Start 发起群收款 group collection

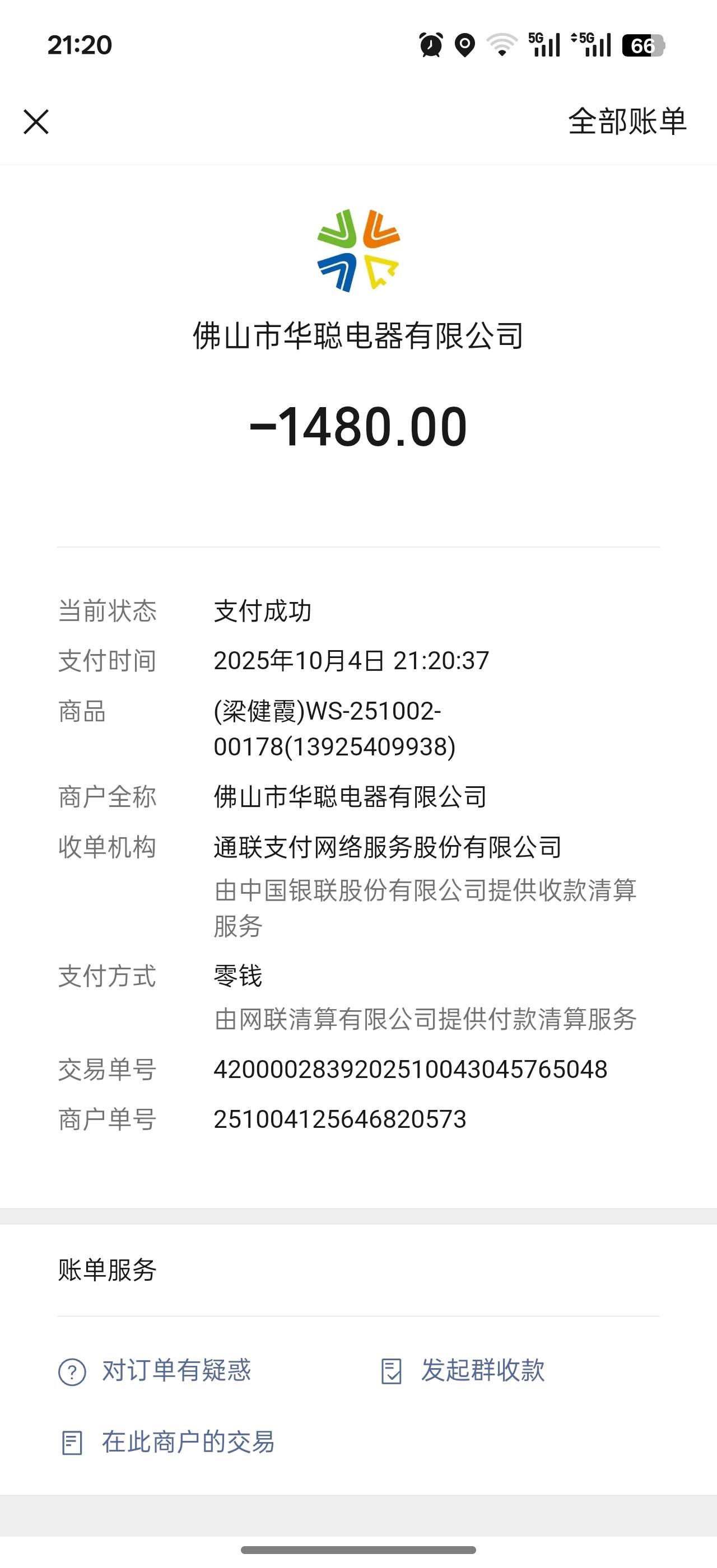point(482,1371)
